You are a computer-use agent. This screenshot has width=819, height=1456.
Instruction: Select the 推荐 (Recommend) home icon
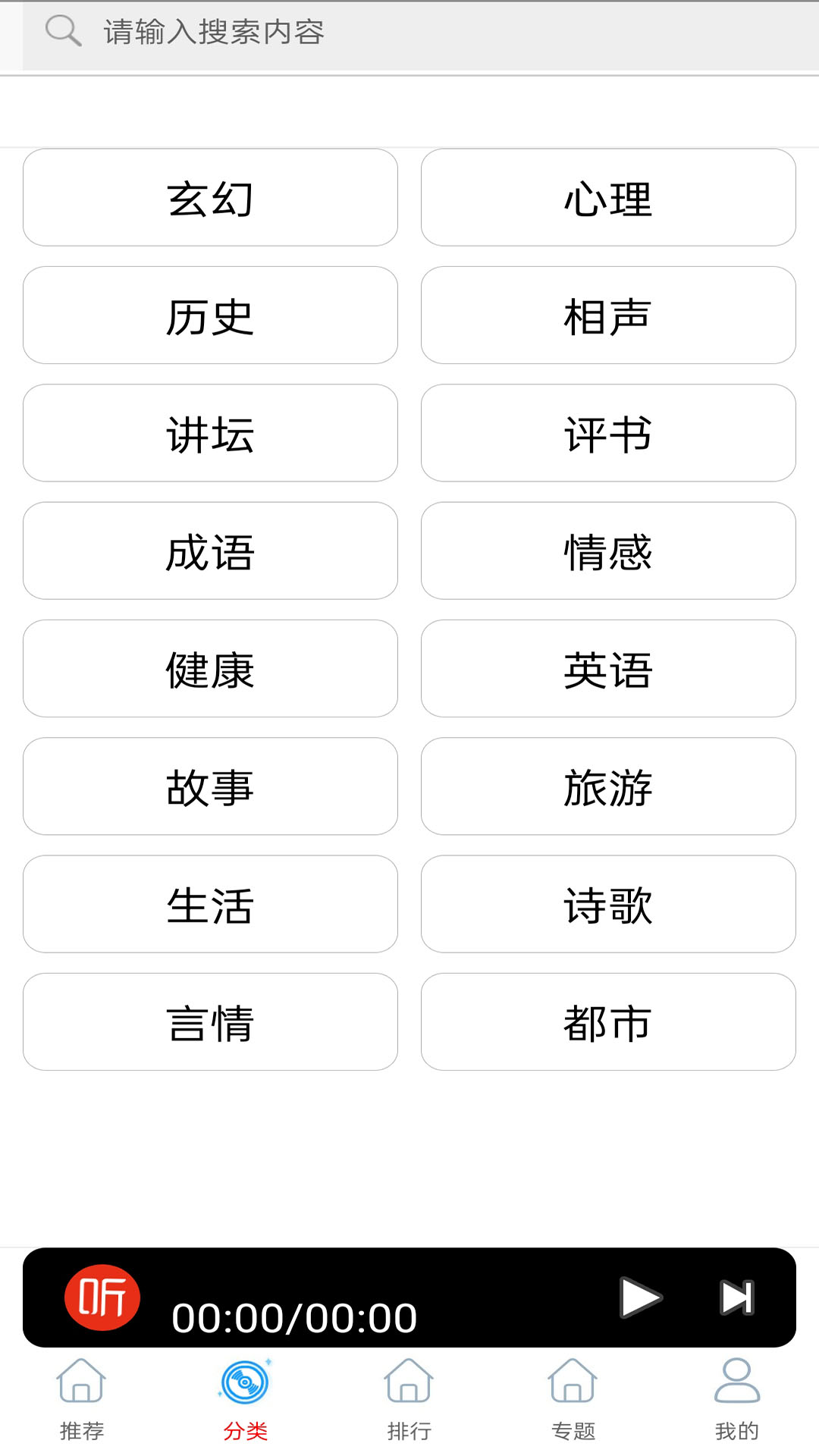tap(81, 1383)
